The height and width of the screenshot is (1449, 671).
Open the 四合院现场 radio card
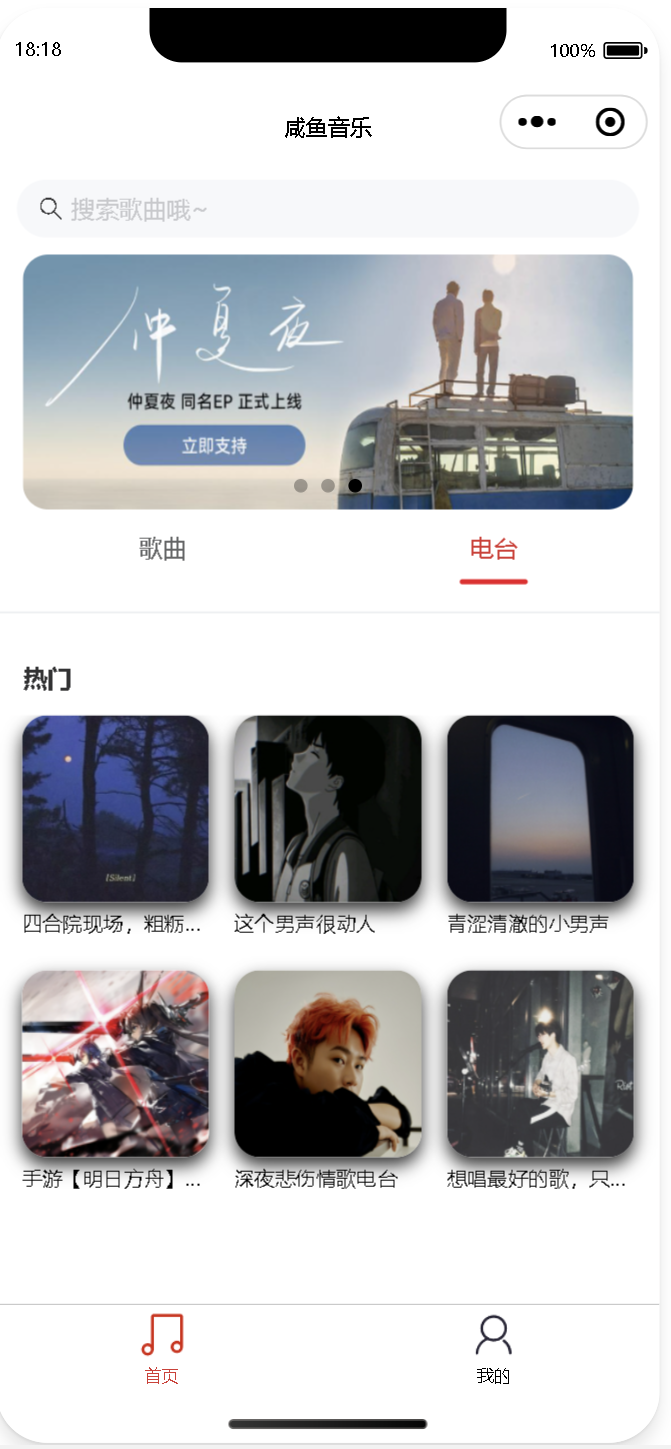tap(116, 825)
